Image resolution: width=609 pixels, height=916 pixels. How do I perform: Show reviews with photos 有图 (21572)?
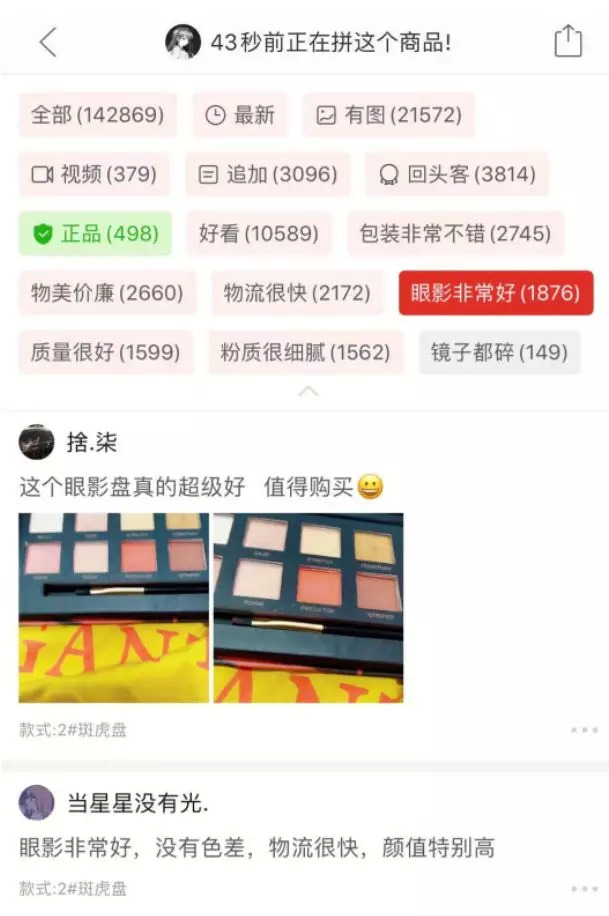coord(388,115)
